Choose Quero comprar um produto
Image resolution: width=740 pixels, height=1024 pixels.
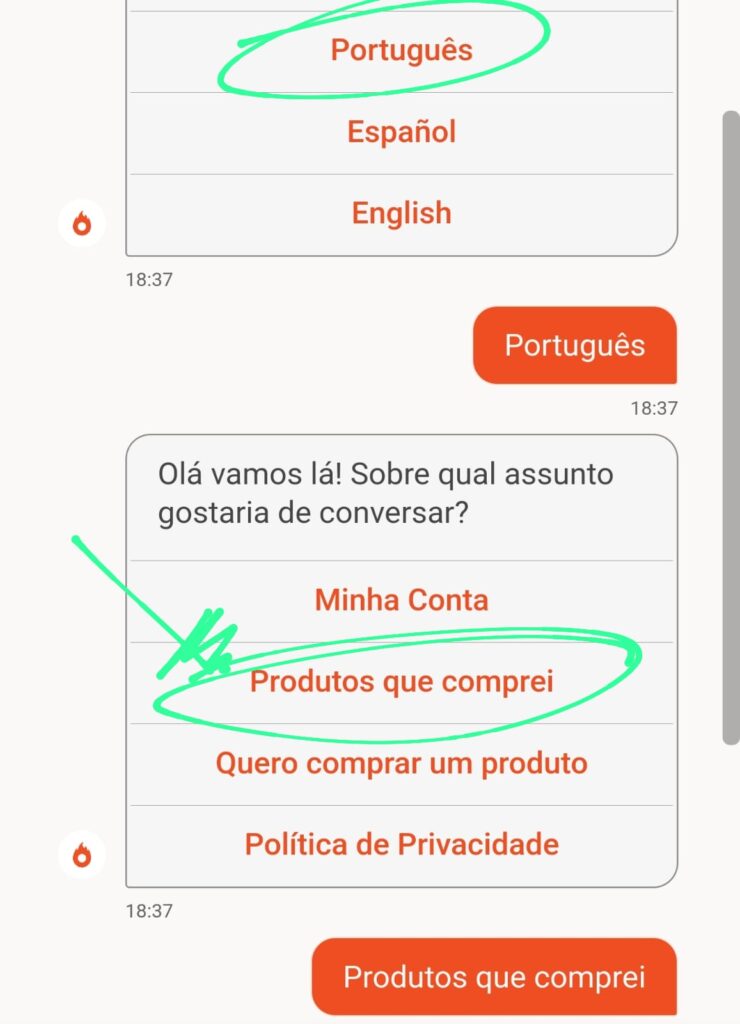pyautogui.click(x=401, y=764)
